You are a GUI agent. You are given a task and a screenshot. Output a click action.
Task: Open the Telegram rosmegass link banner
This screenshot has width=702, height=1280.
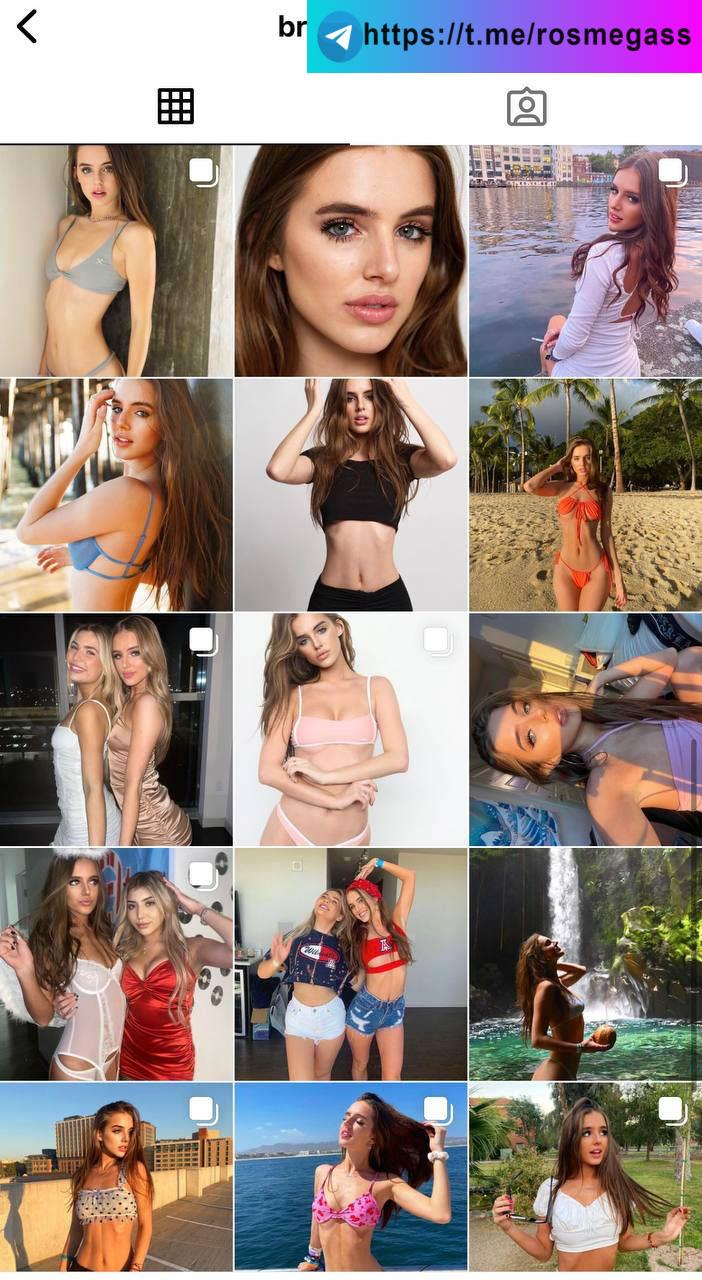coord(504,36)
